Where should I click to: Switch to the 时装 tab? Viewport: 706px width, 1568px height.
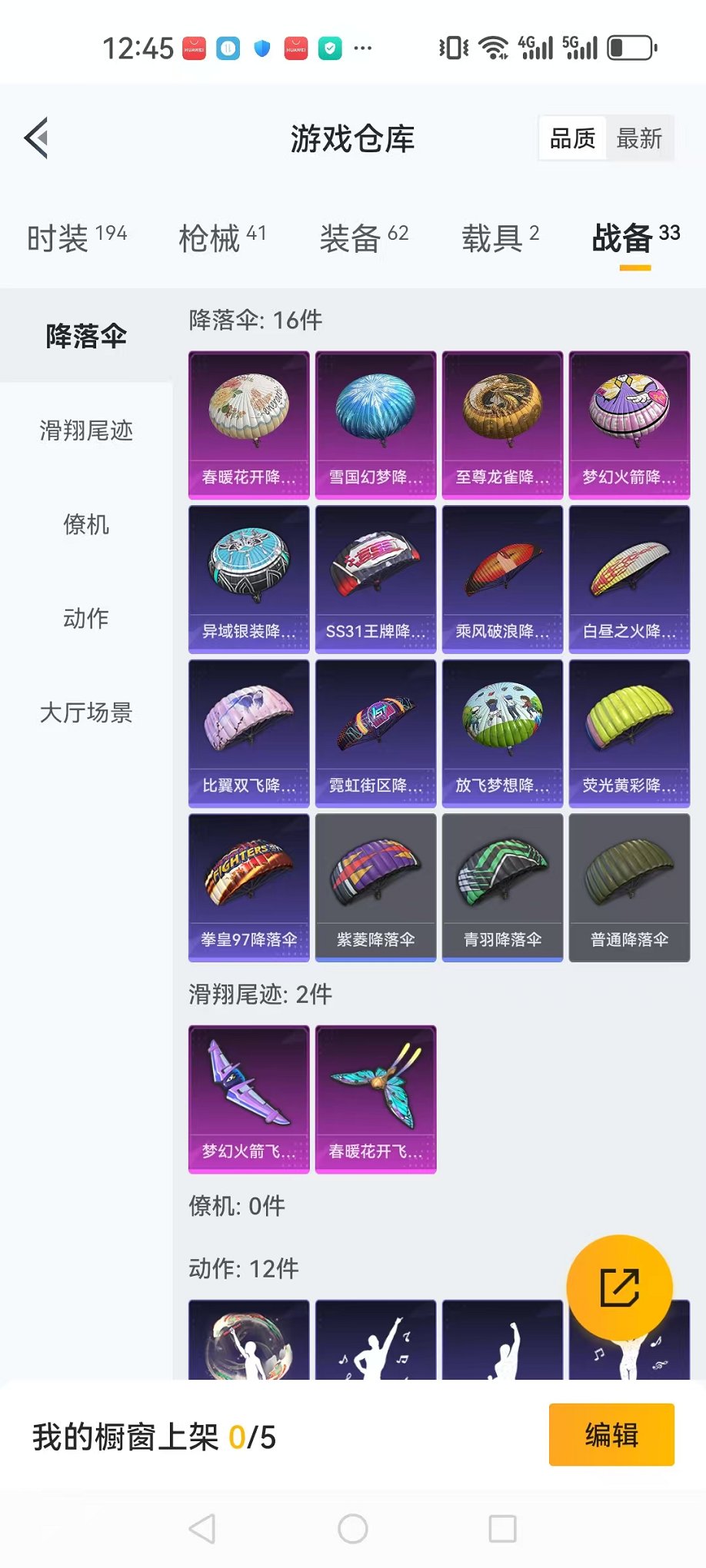click(76, 238)
